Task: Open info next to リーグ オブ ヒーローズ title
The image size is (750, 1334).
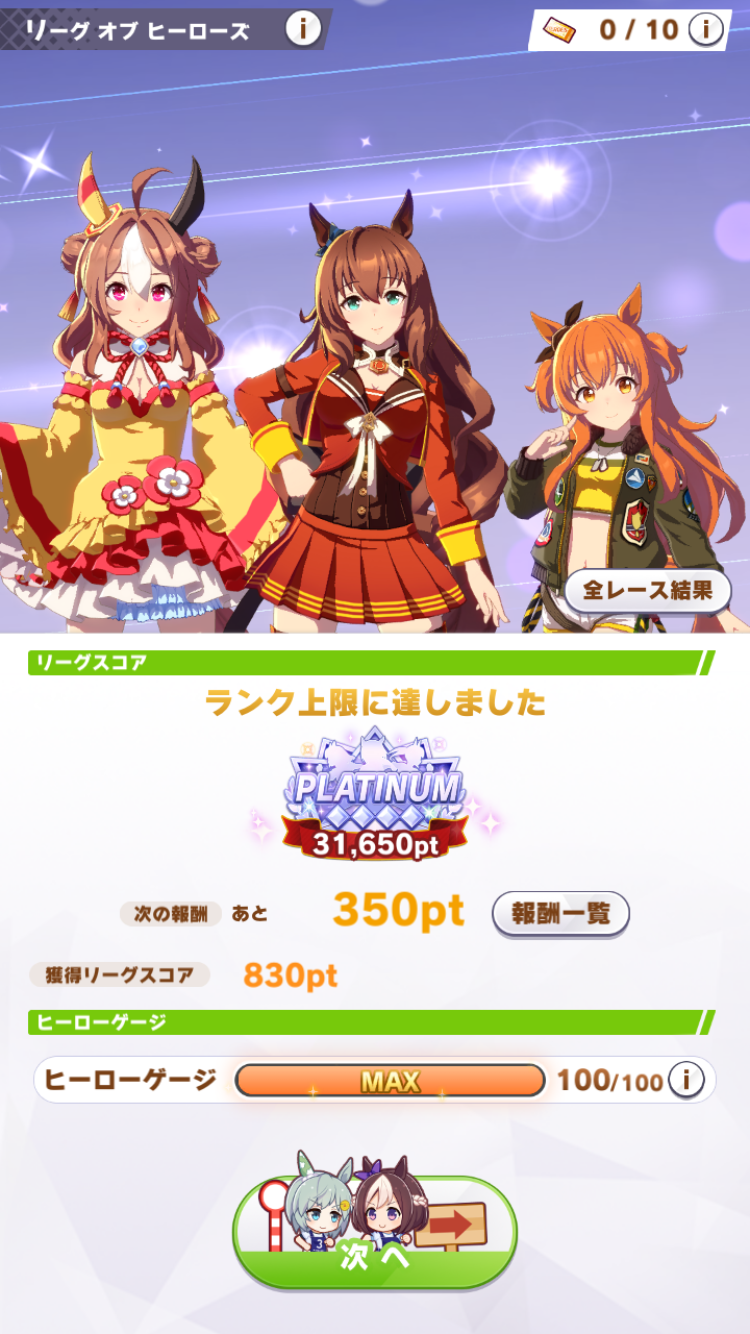Action: coord(303,29)
